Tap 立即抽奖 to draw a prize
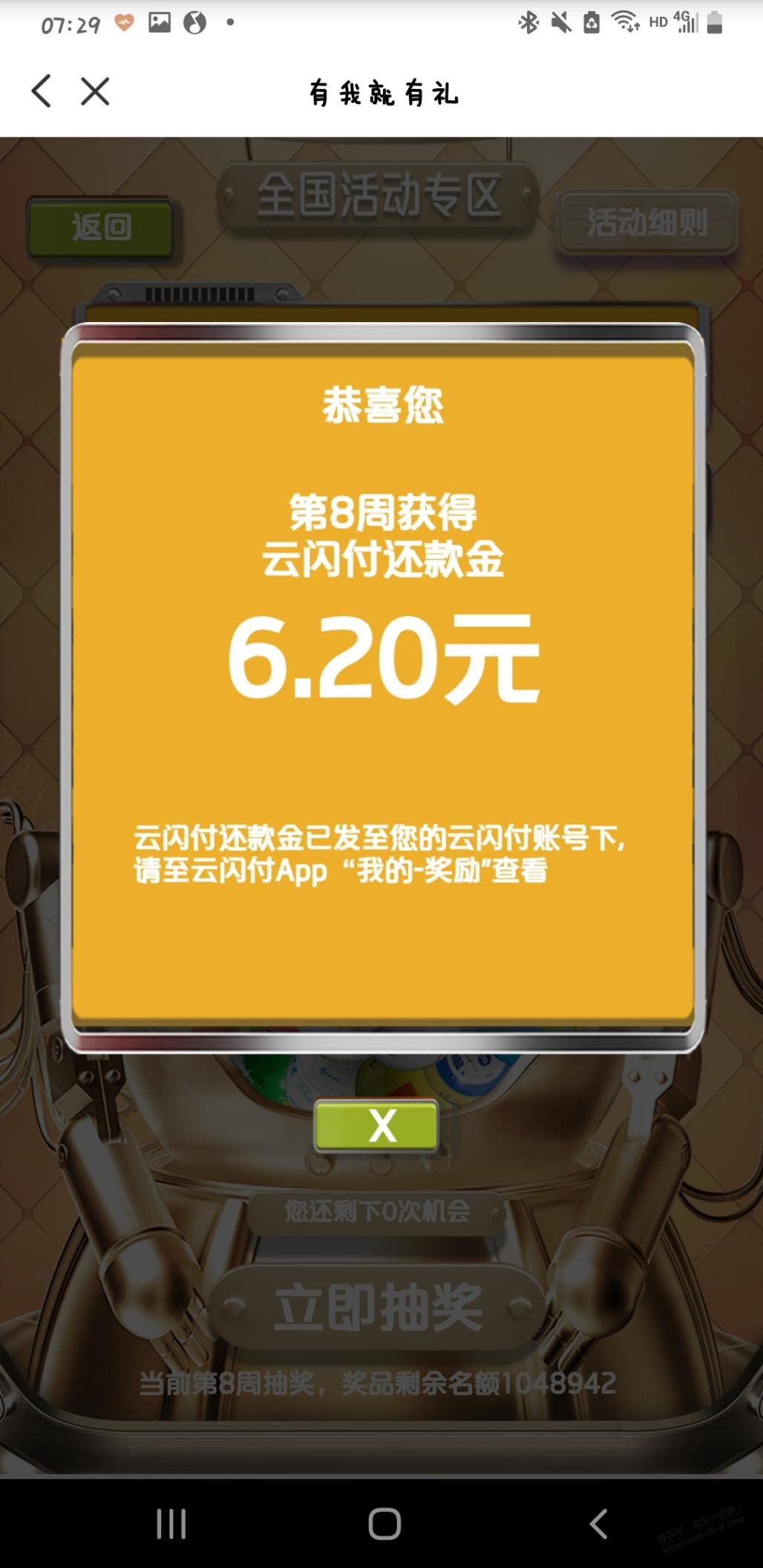This screenshot has width=763, height=1568. pos(379,1308)
